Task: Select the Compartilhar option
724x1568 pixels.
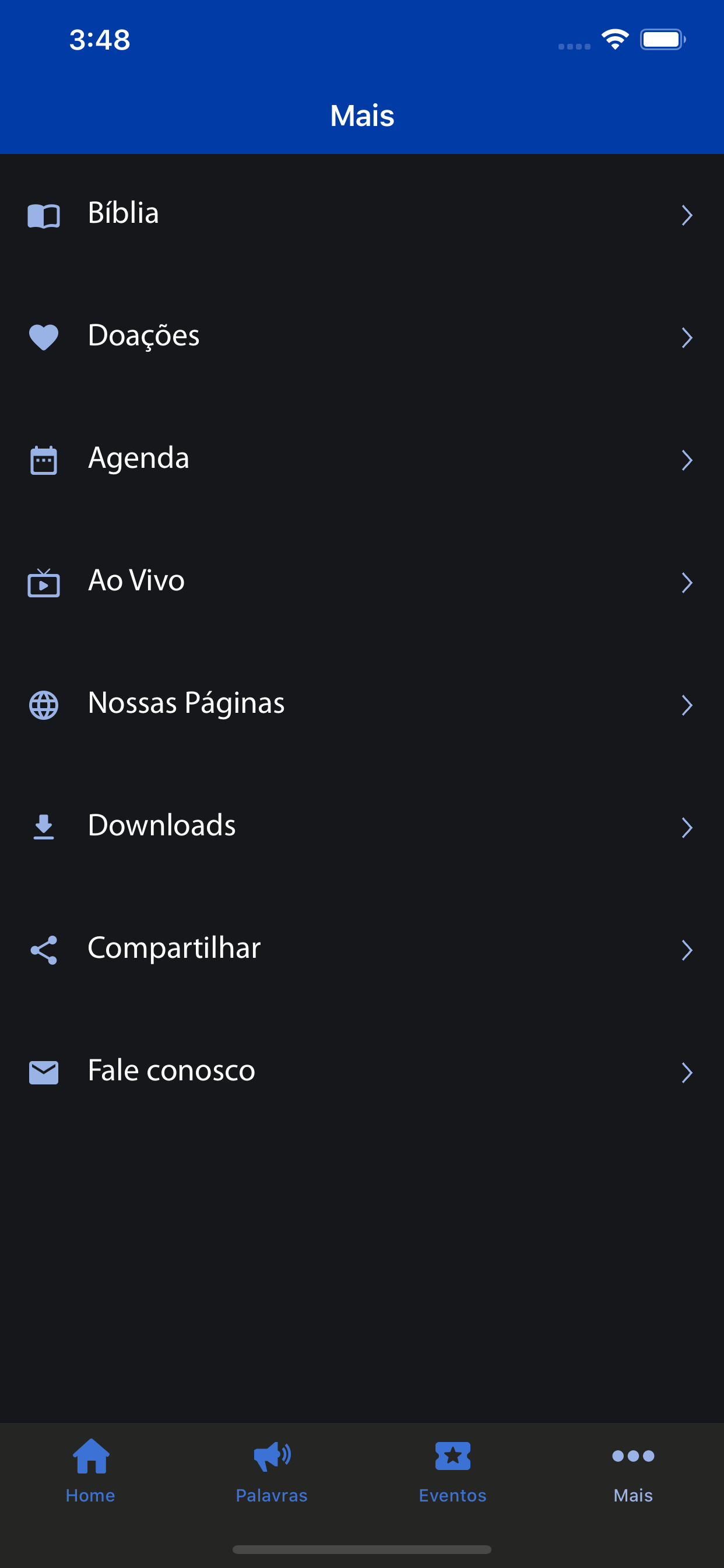Action: pos(362,950)
